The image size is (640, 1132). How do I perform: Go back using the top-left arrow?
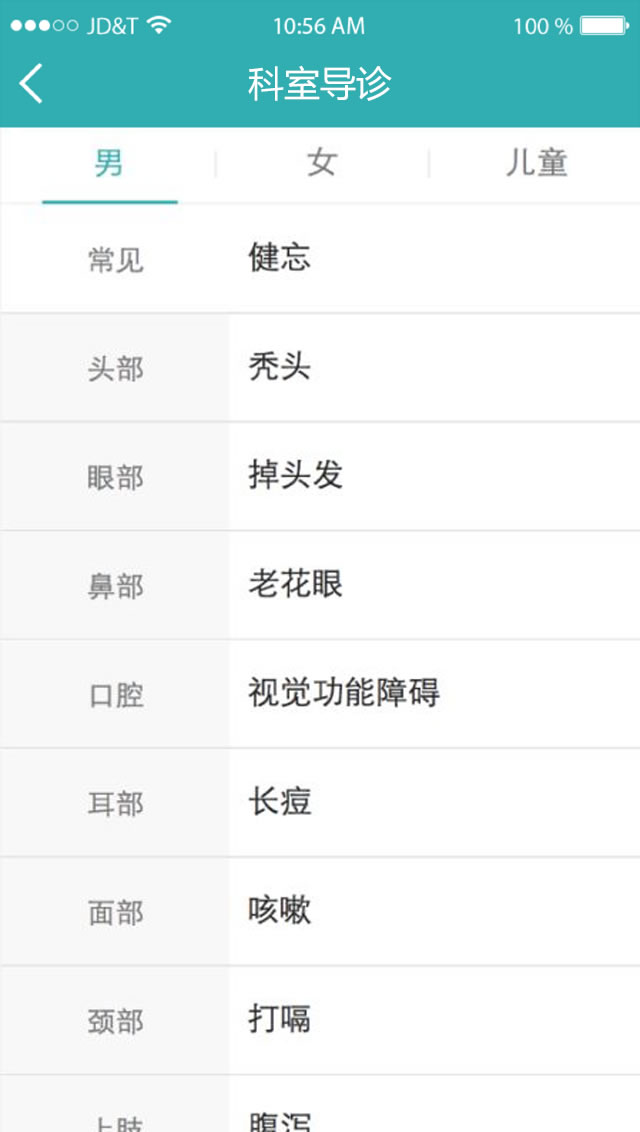(x=31, y=84)
